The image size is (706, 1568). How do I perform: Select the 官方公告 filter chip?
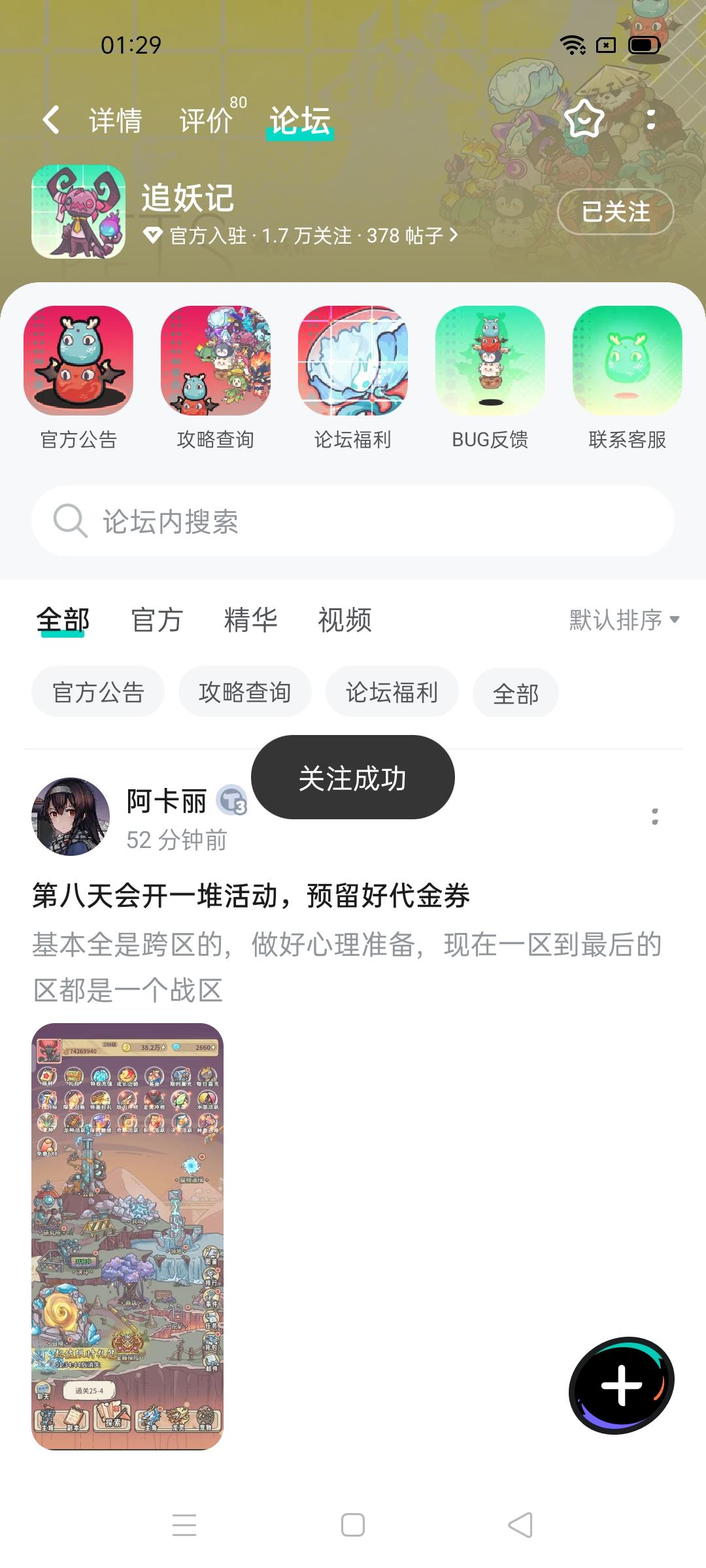97,693
